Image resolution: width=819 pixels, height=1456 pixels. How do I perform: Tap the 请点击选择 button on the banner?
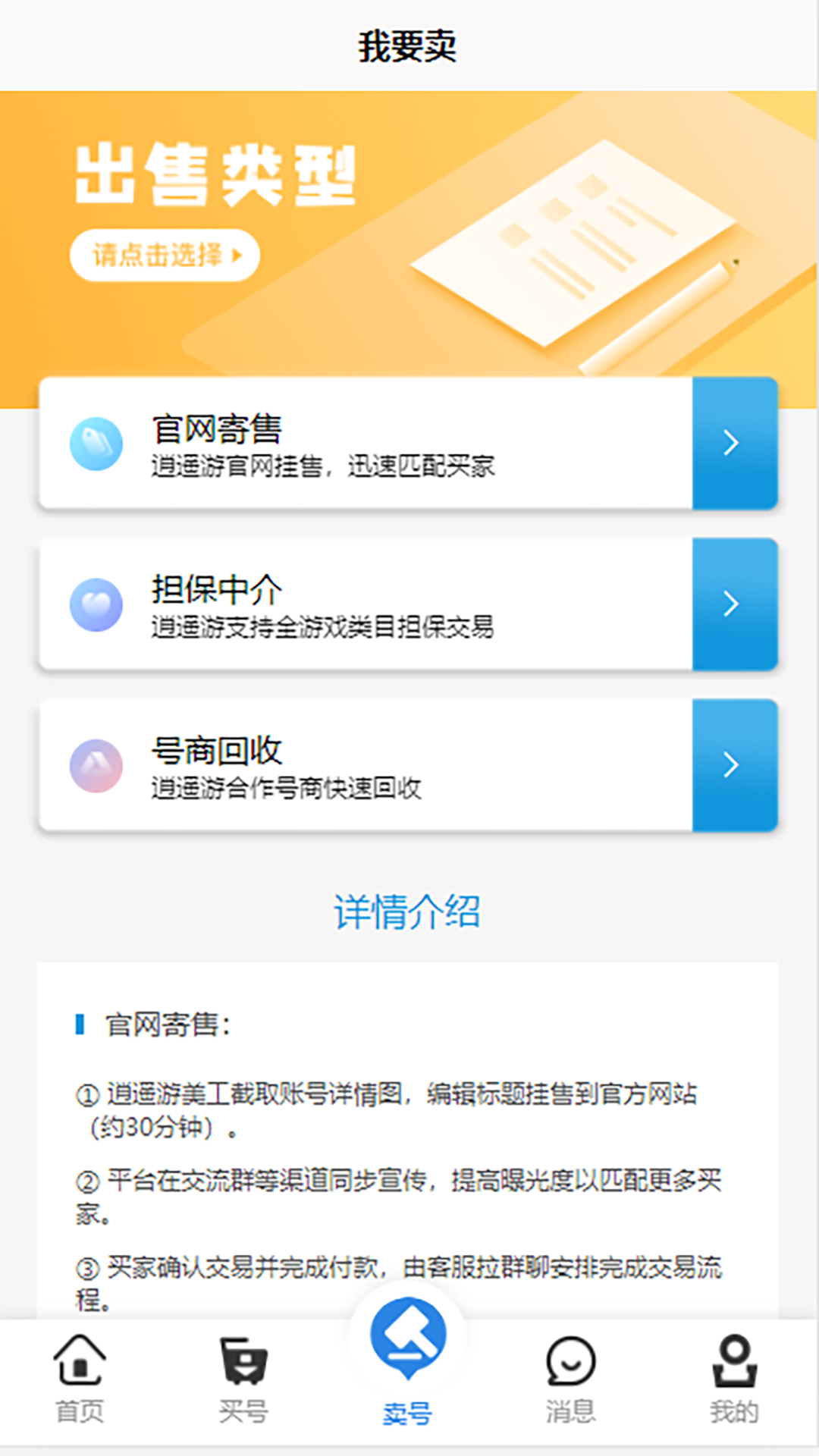(x=165, y=255)
